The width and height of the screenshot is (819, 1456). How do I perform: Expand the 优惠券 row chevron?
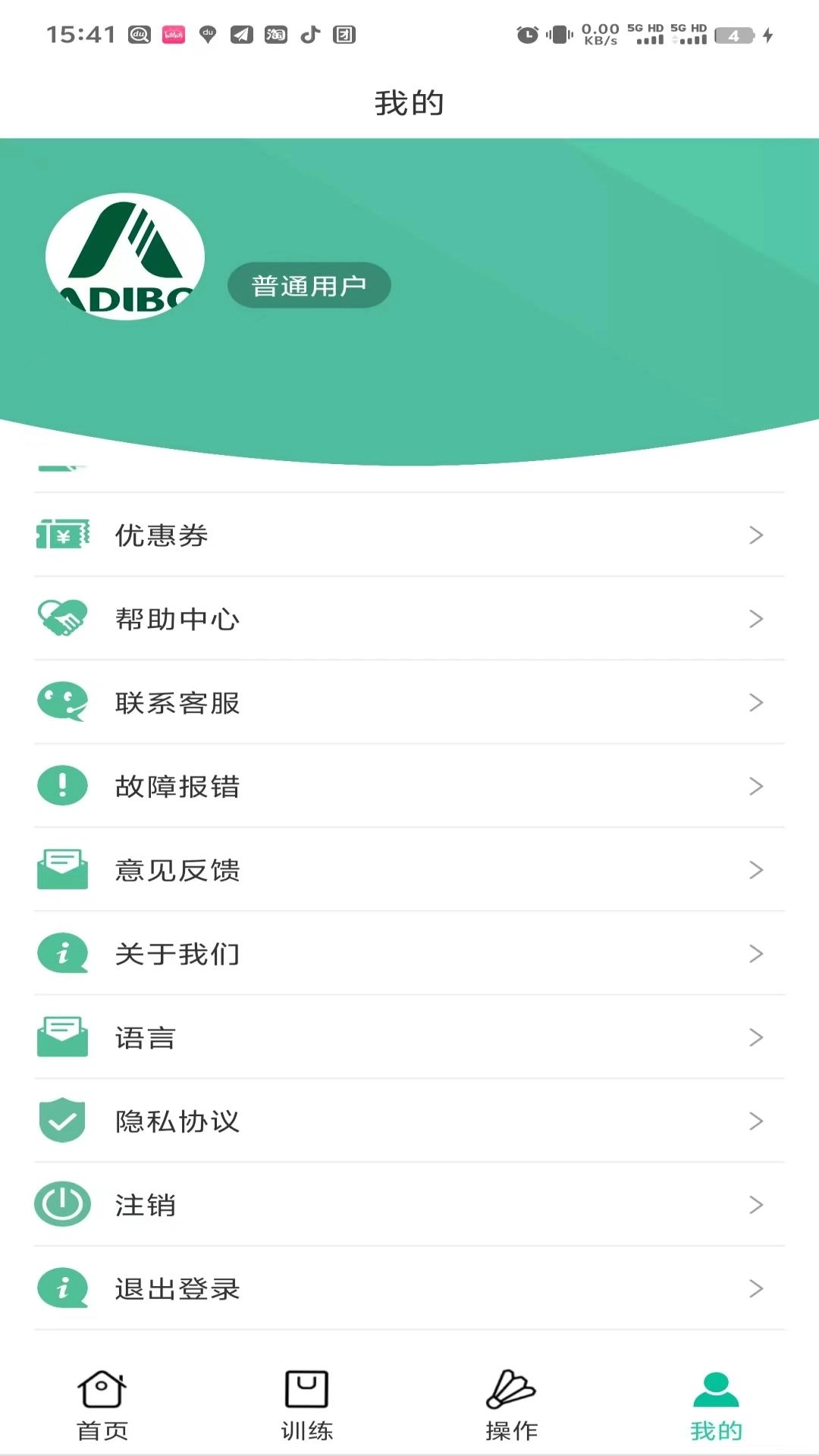pyautogui.click(x=756, y=535)
